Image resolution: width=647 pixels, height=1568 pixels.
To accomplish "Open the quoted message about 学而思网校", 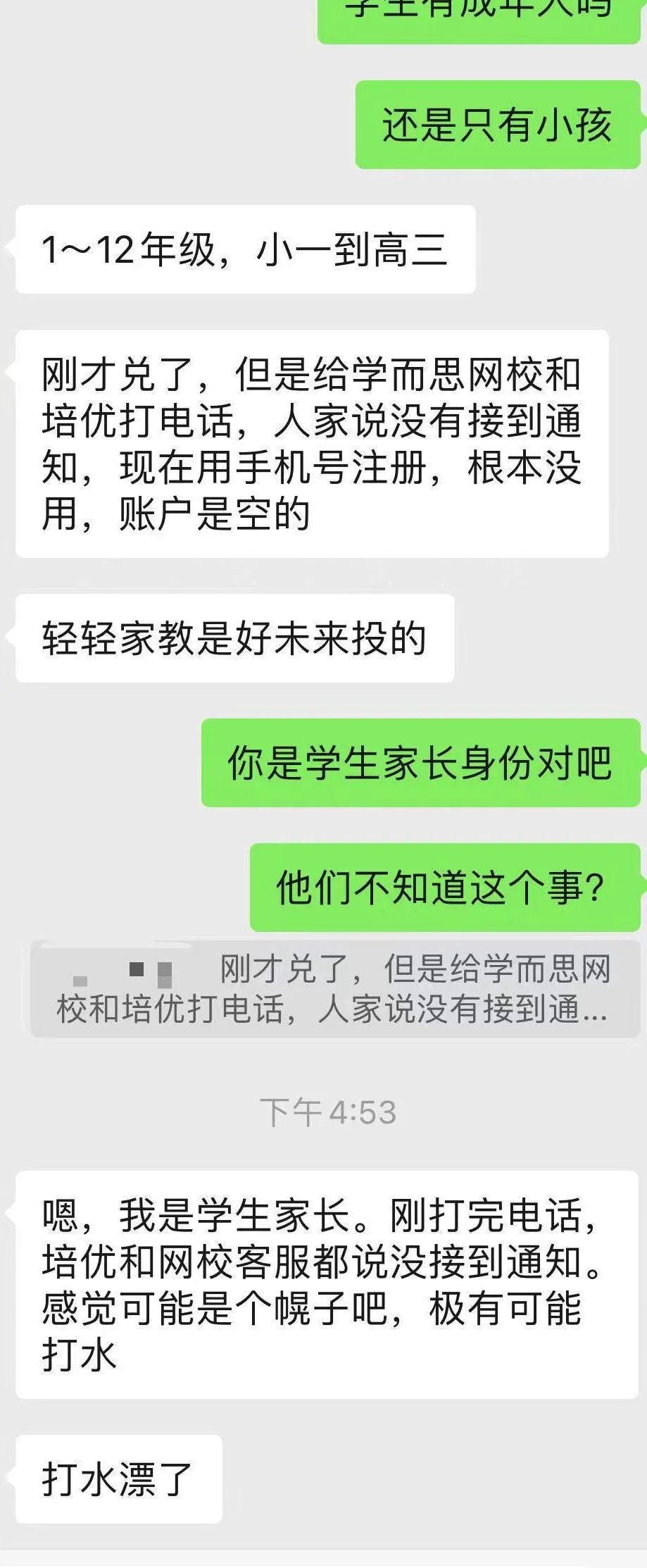I will [x=335, y=989].
